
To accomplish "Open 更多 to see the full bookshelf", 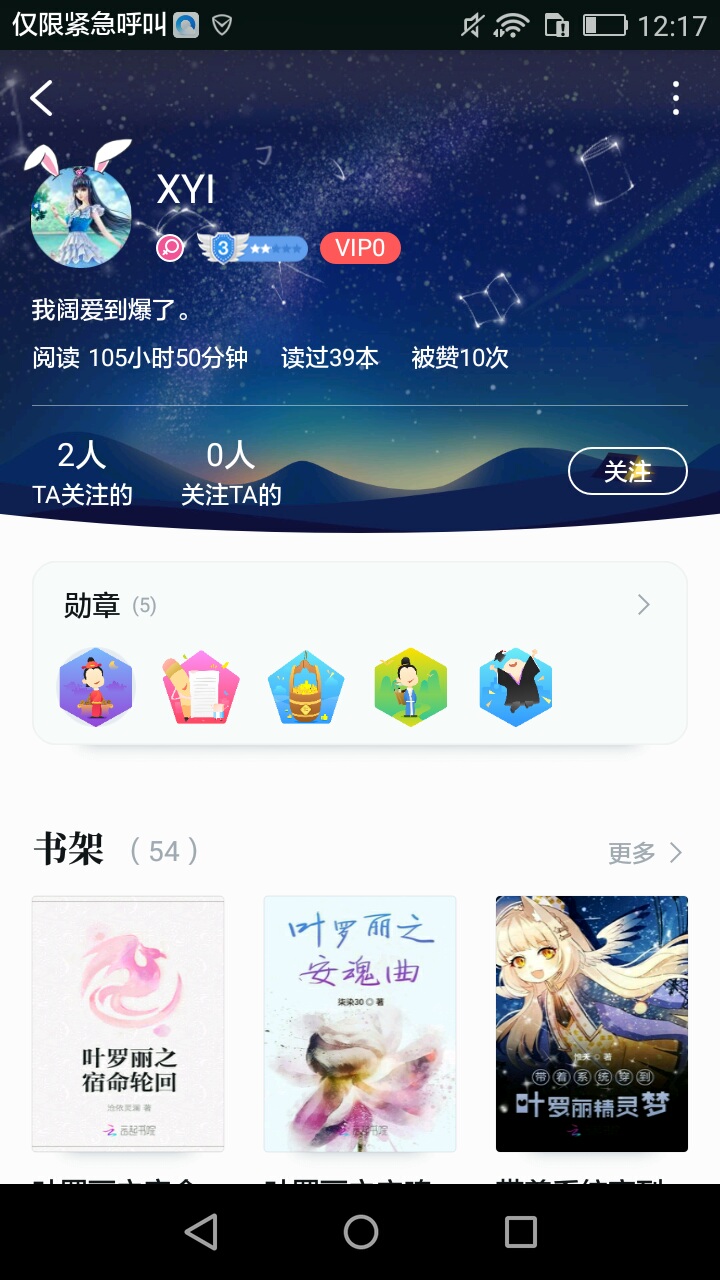I will click(x=645, y=853).
